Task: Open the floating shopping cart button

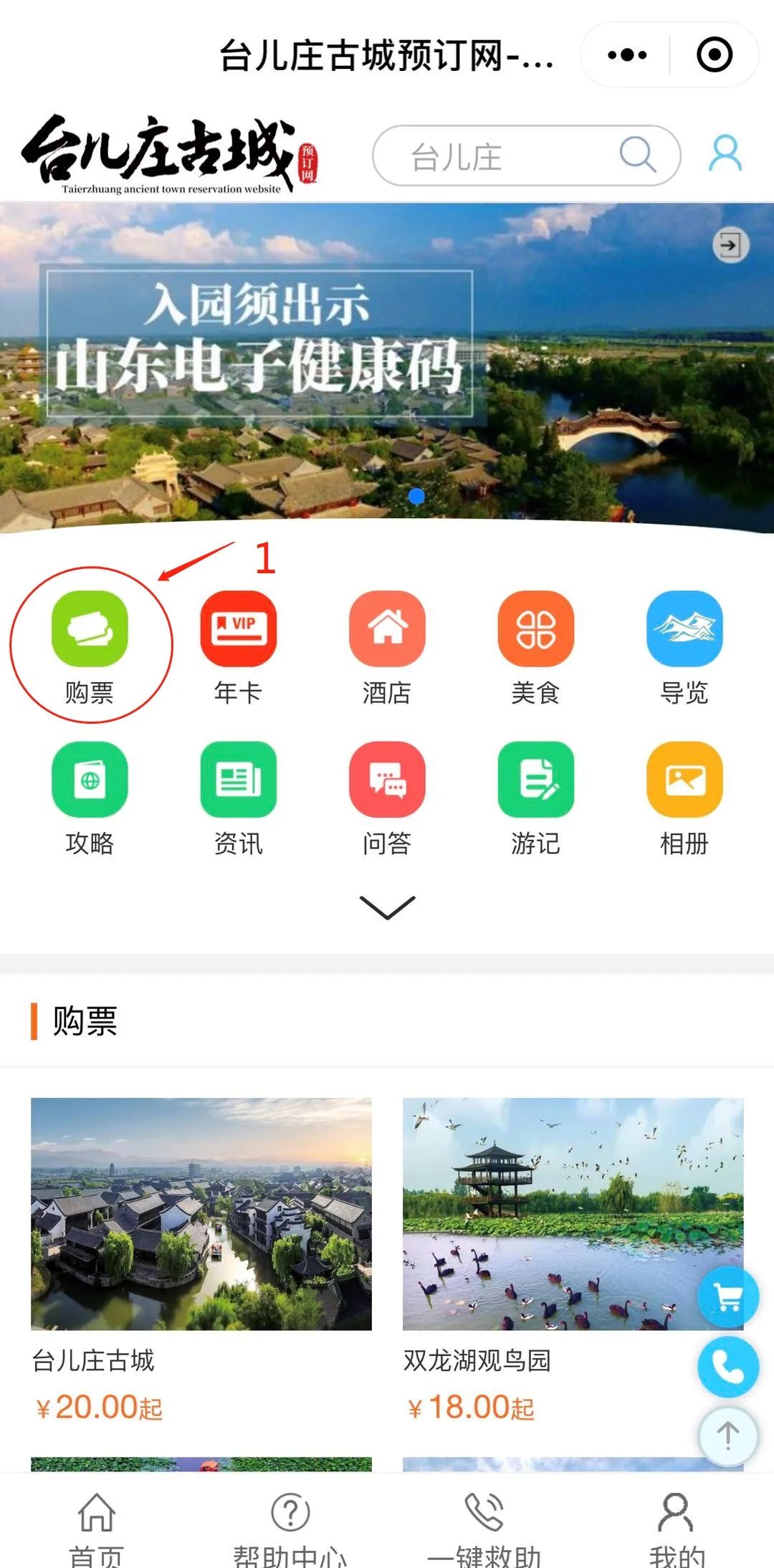Action: (x=728, y=1296)
